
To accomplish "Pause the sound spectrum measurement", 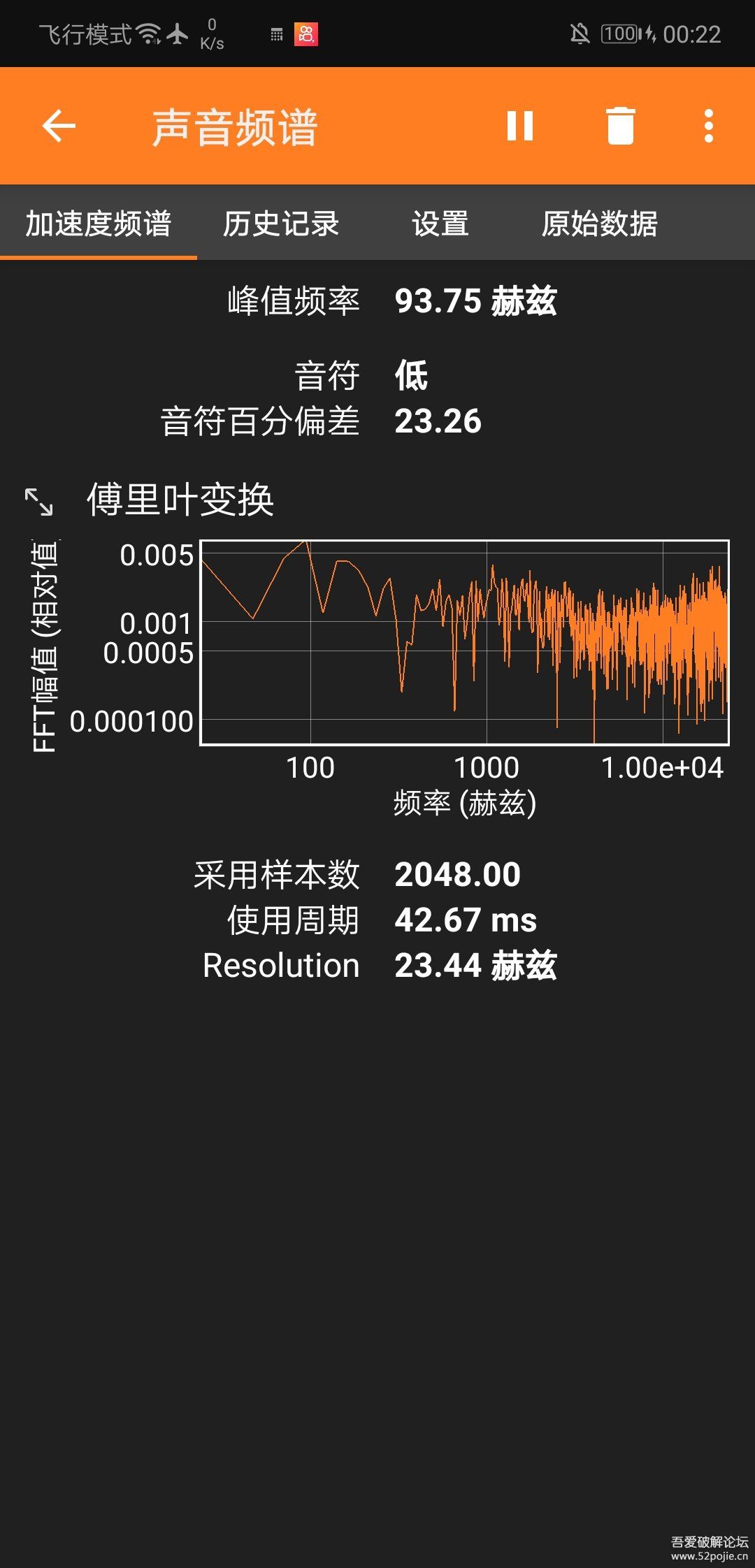I will click(520, 126).
